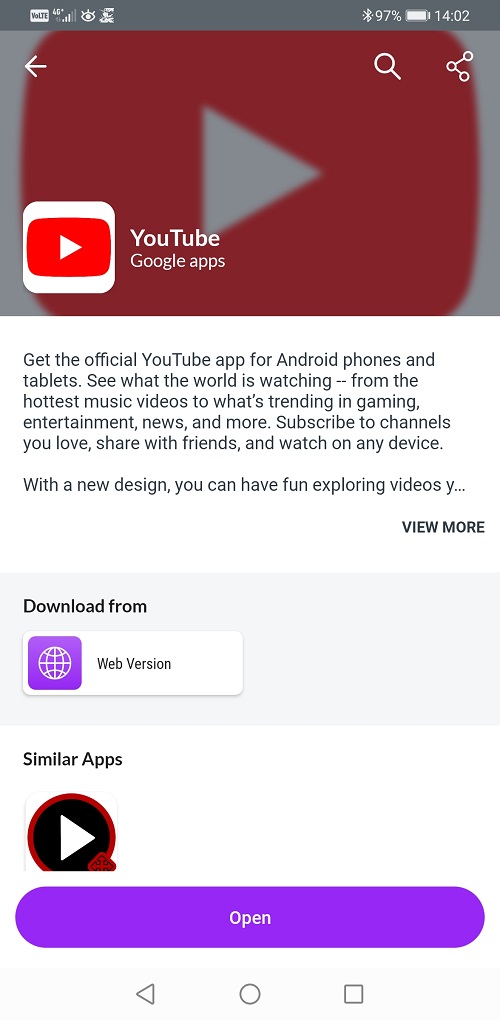
Task: Go back using the top-left arrow
Action: tap(36, 66)
